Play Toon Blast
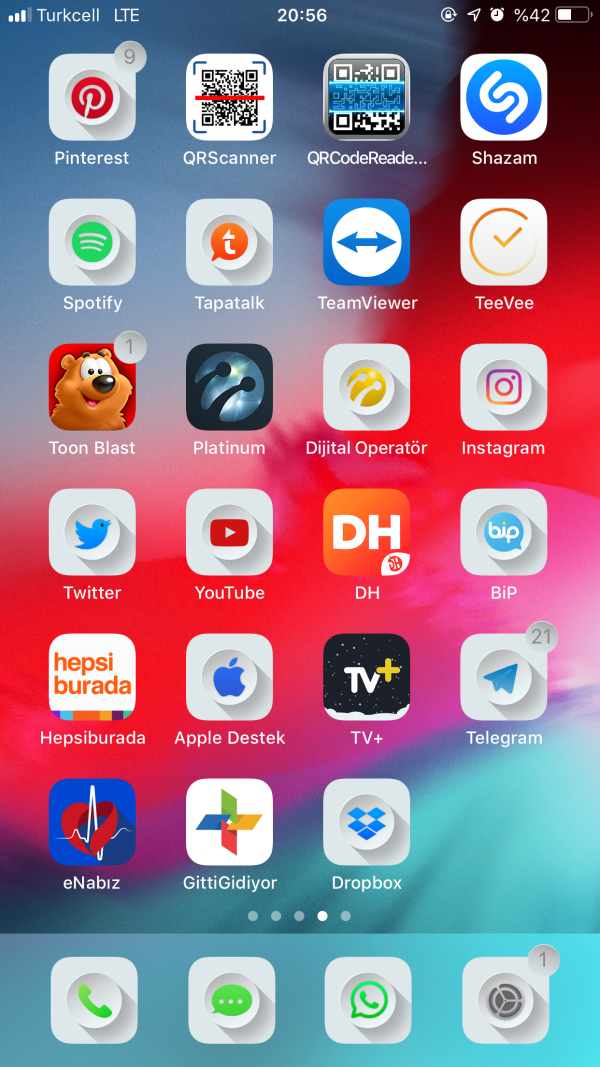 point(92,388)
